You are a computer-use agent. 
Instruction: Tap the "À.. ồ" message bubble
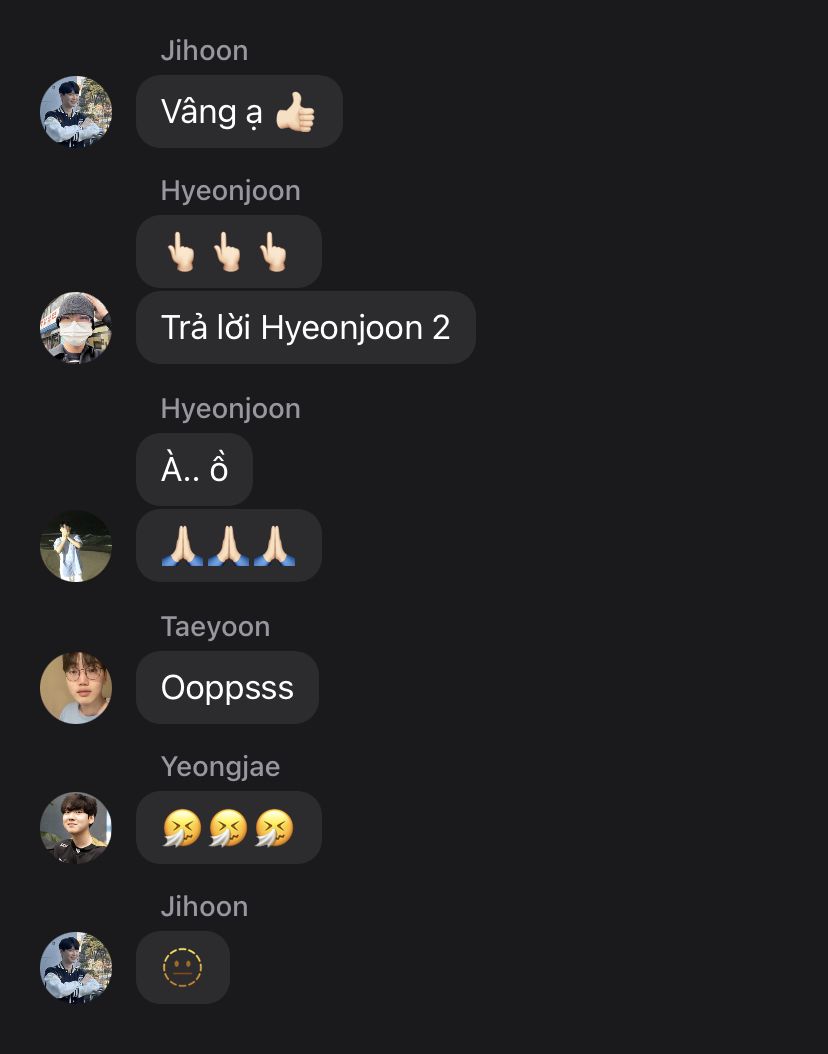tap(194, 469)
